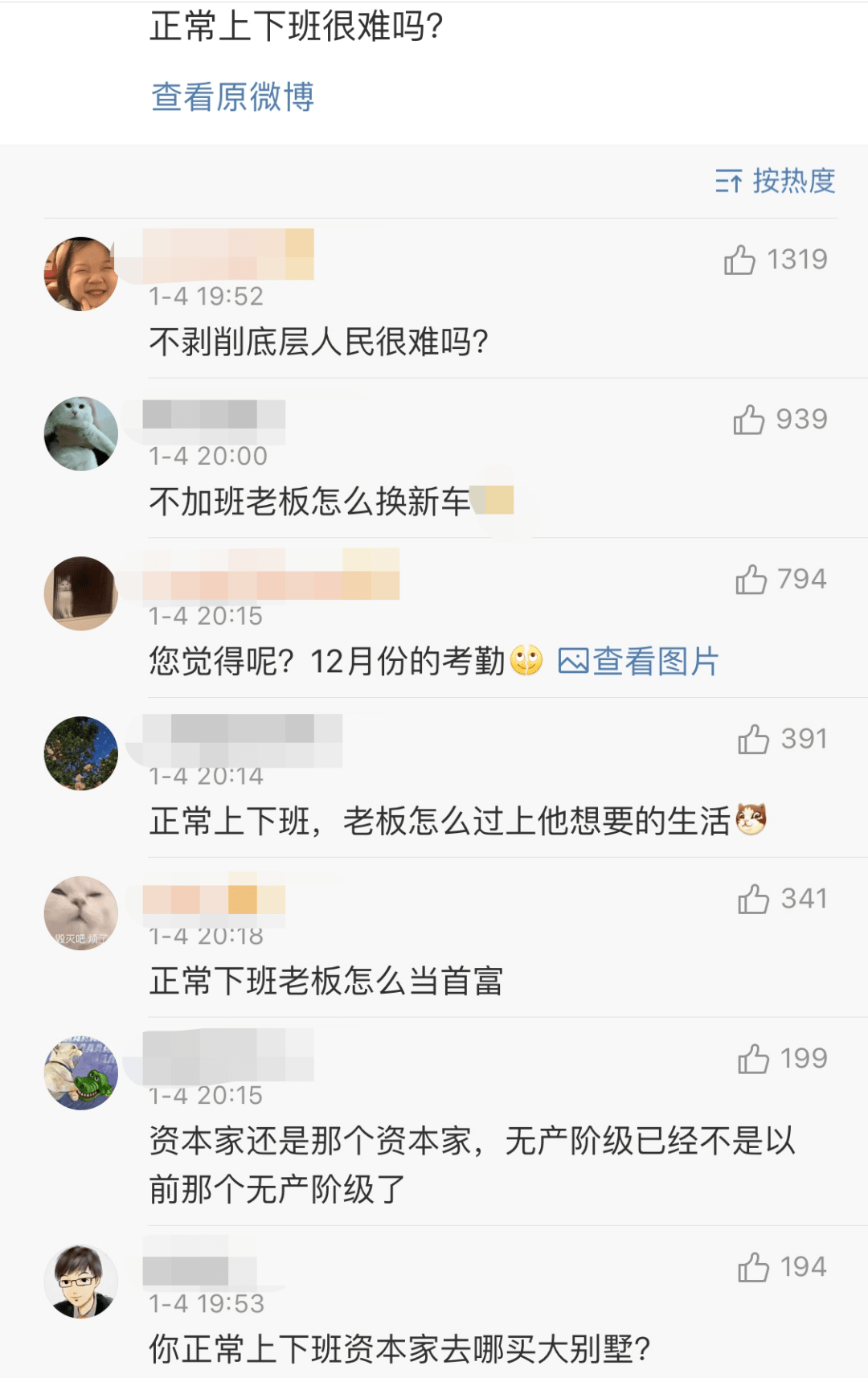Open the night-sky avatar of the 391-likes commenter
The image size is (868, 1378).
tap(80, 753)
